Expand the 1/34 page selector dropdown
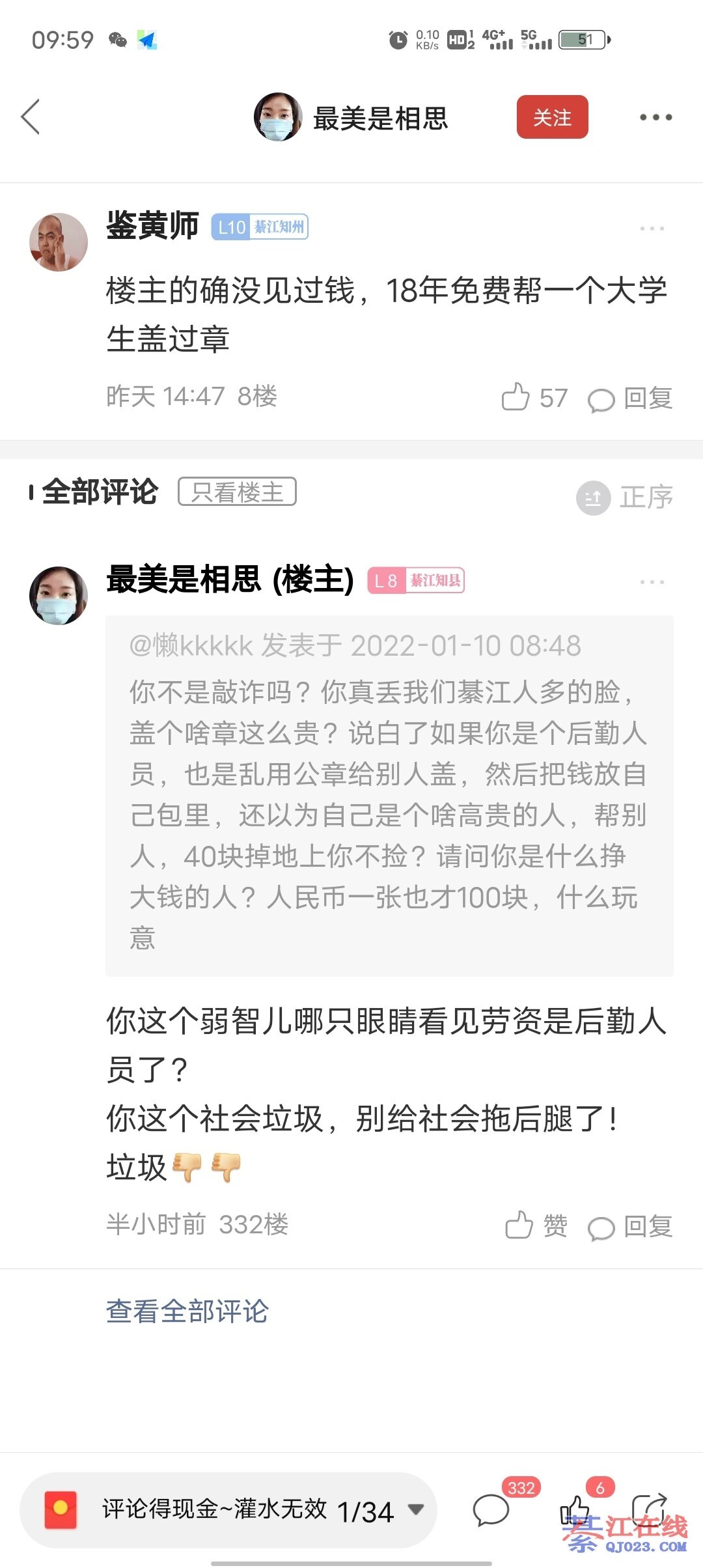703x1568 pixels. pyautogui.click(x=415, y=1509)
